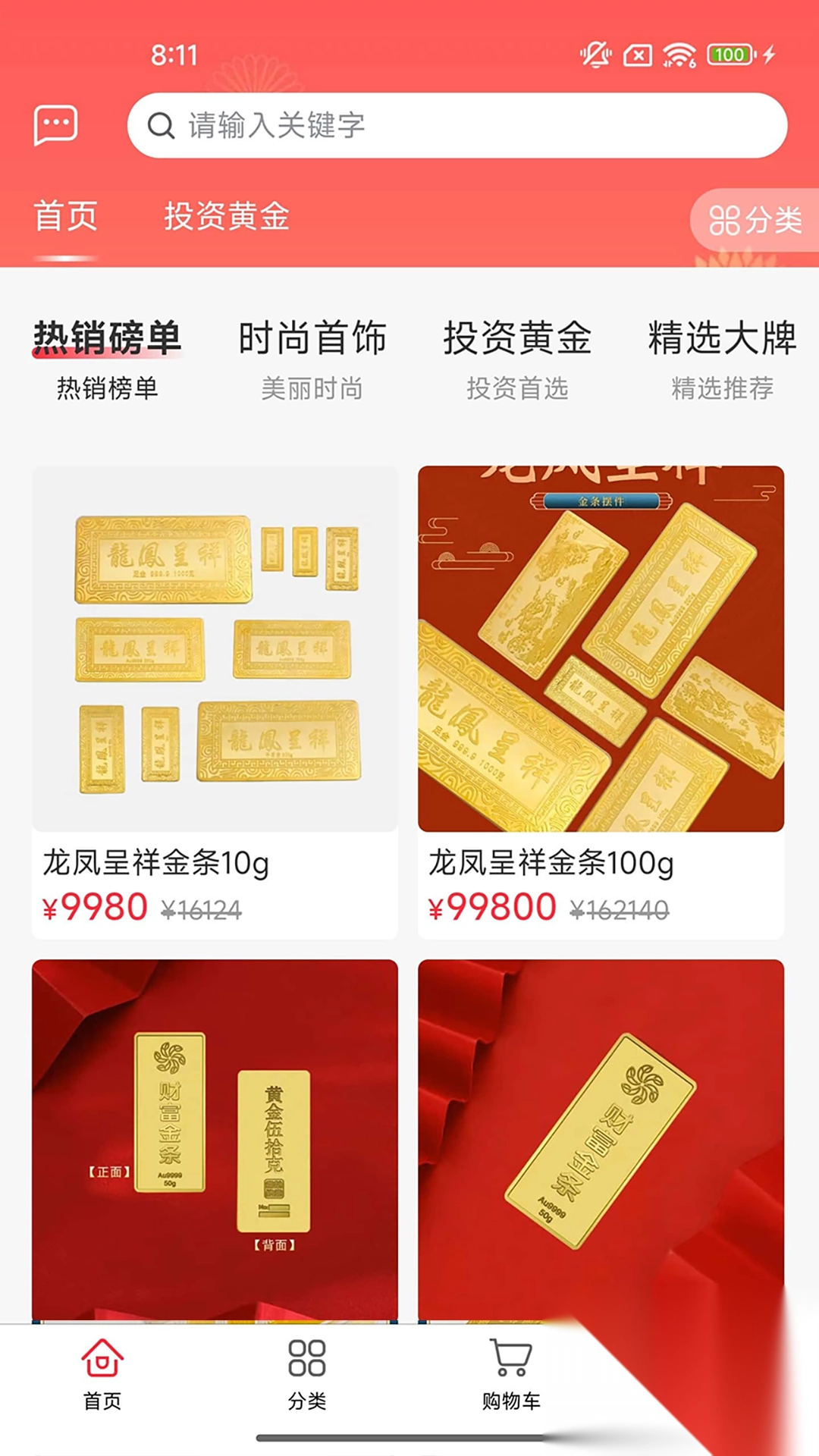Click the Wi-Fi status bar icon
819x1456 pixels.
[x=677, y=55]
